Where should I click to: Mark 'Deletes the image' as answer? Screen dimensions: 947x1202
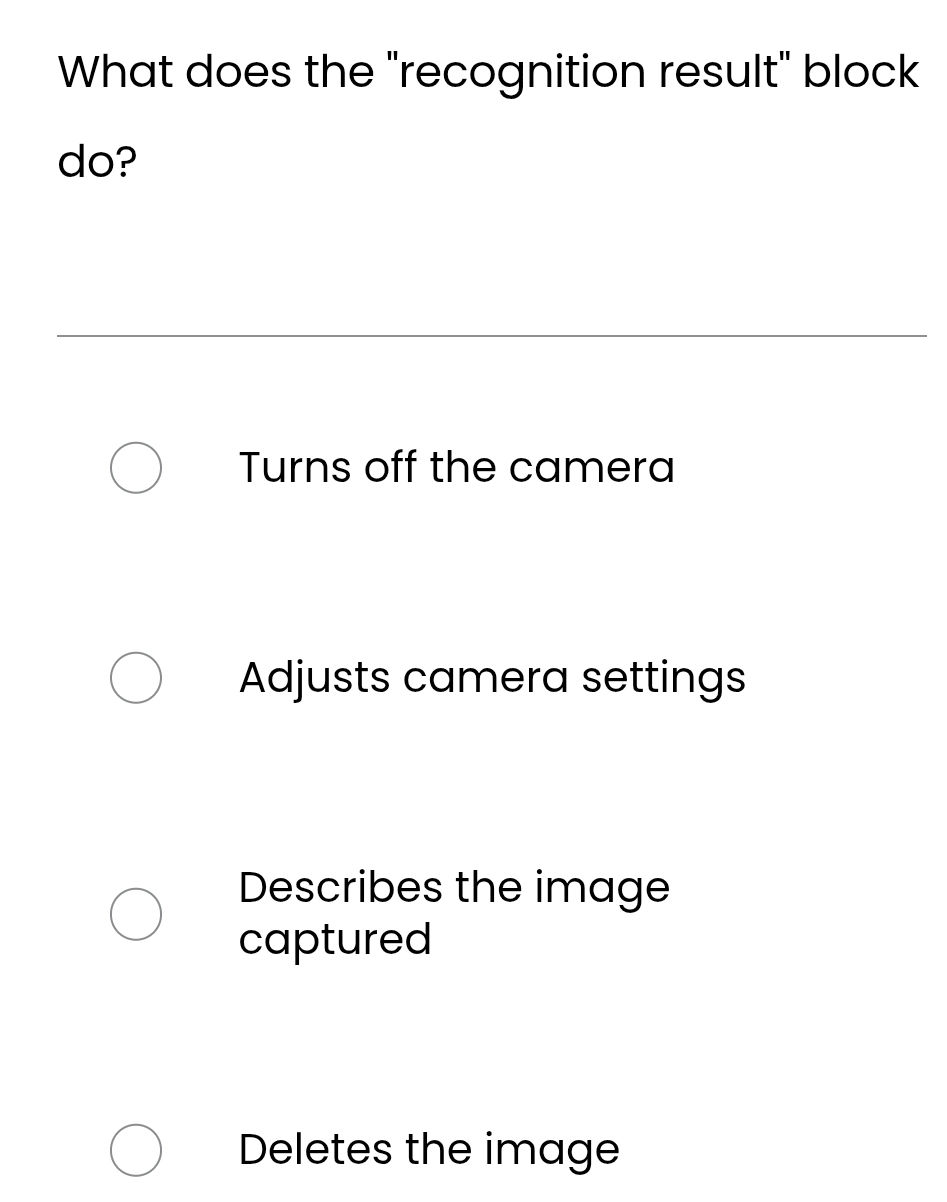[x=136, y=1150]
